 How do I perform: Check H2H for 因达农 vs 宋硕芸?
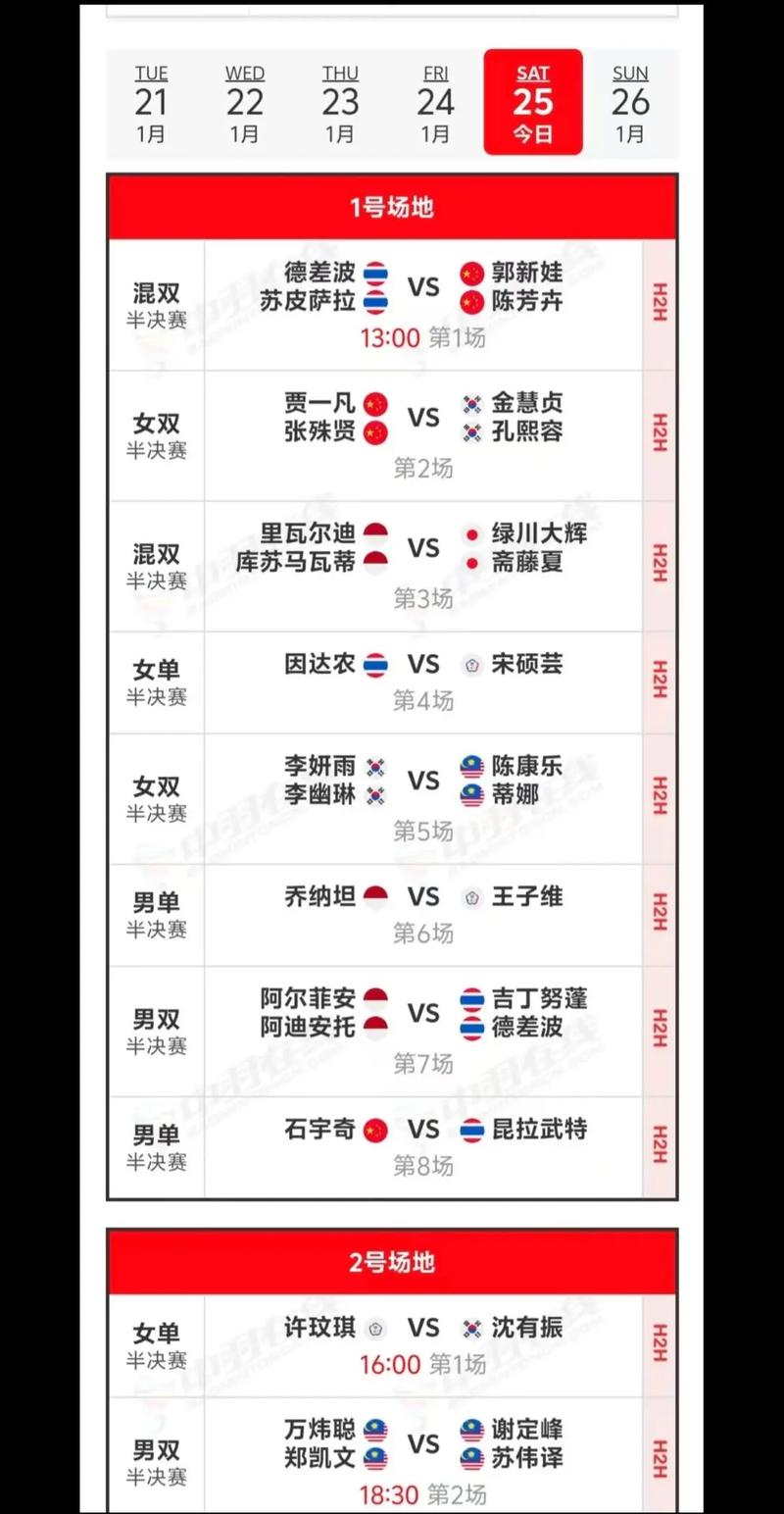[x=660, y=681]
